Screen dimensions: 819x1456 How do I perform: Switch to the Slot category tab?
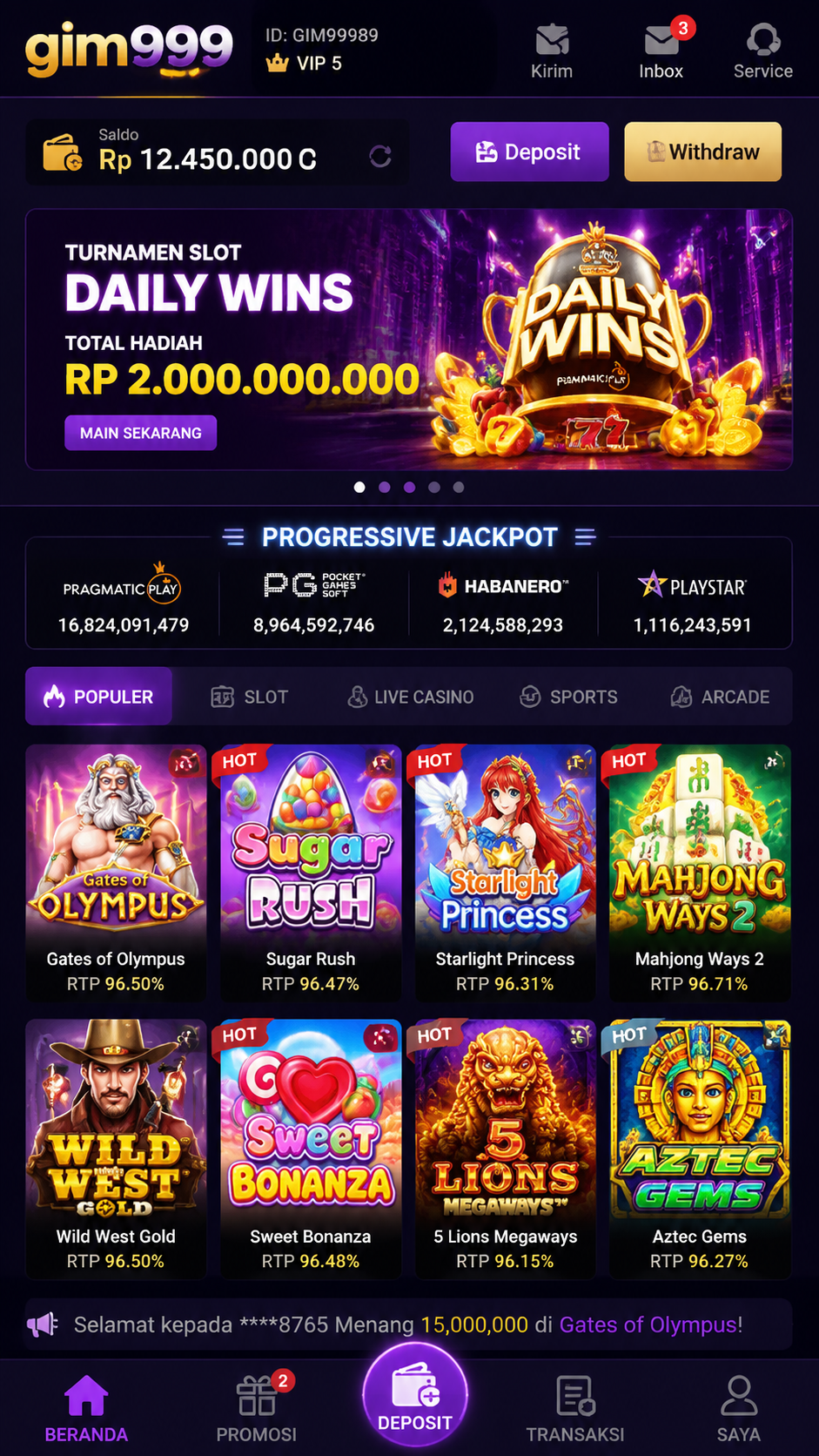coord(250,697)
